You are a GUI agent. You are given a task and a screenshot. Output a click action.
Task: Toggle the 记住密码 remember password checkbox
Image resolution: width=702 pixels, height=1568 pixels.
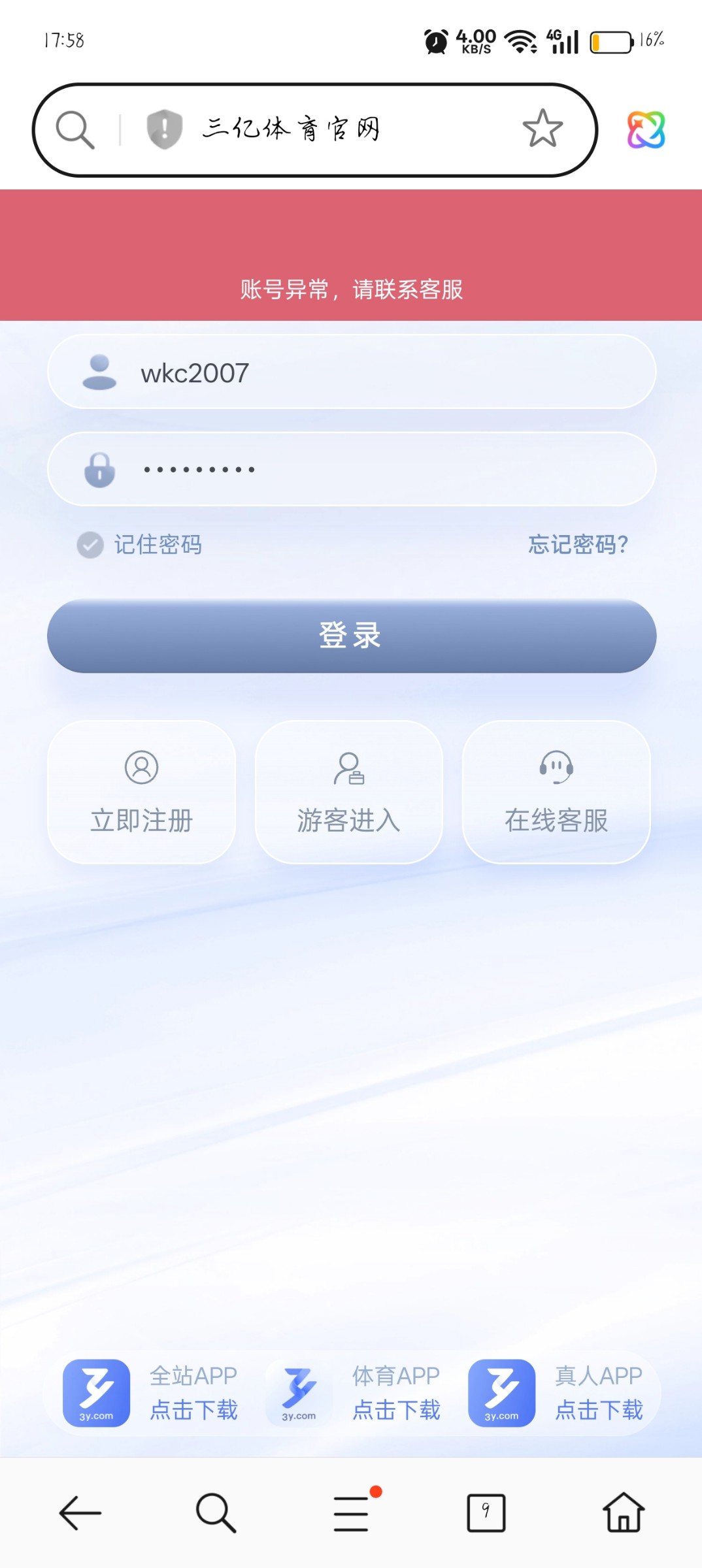point(91,544)
